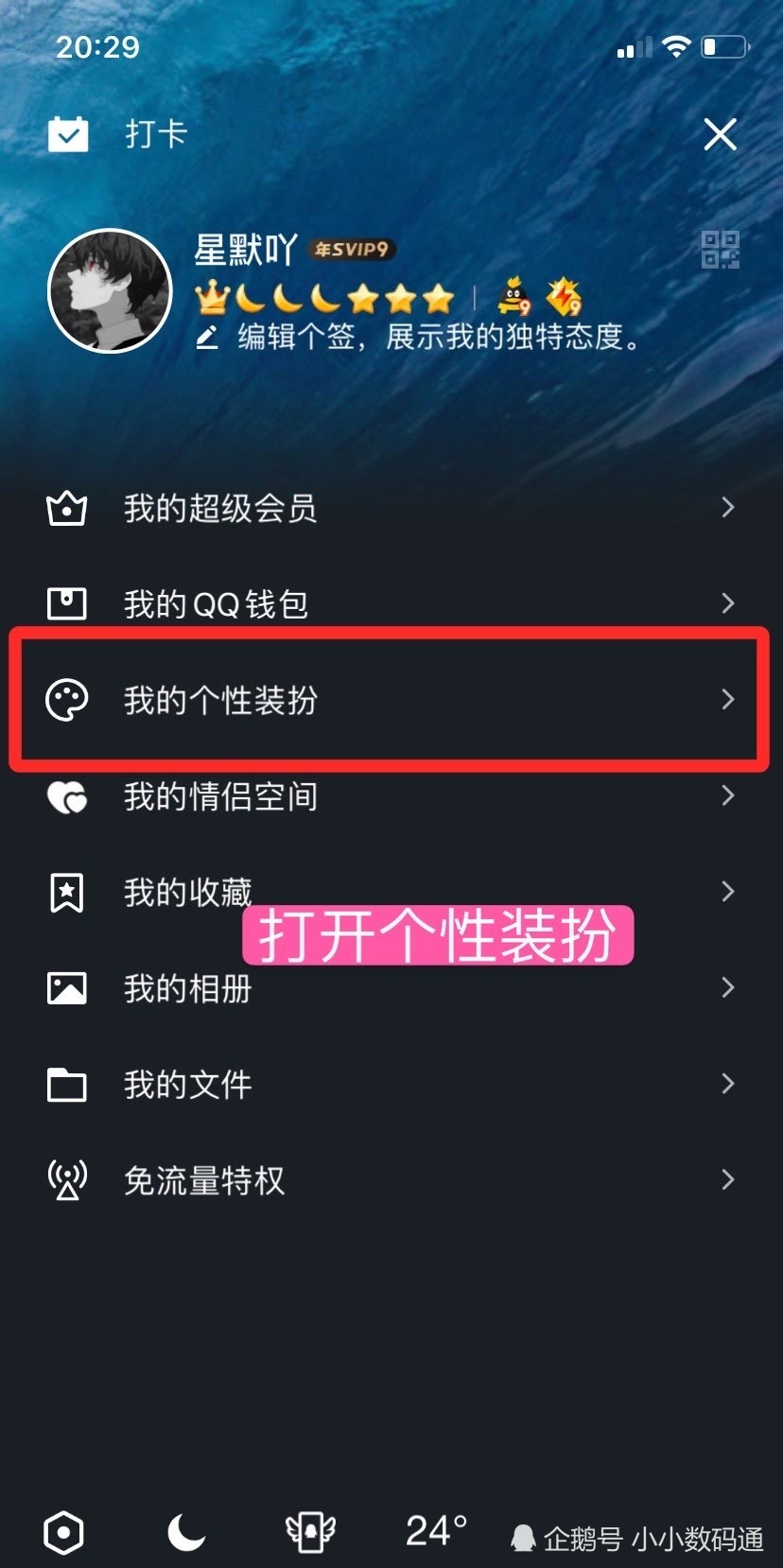Toggle night mode moon icon
The height and width of the screenshot is (1568, 783).
(x=186, y=1531)
